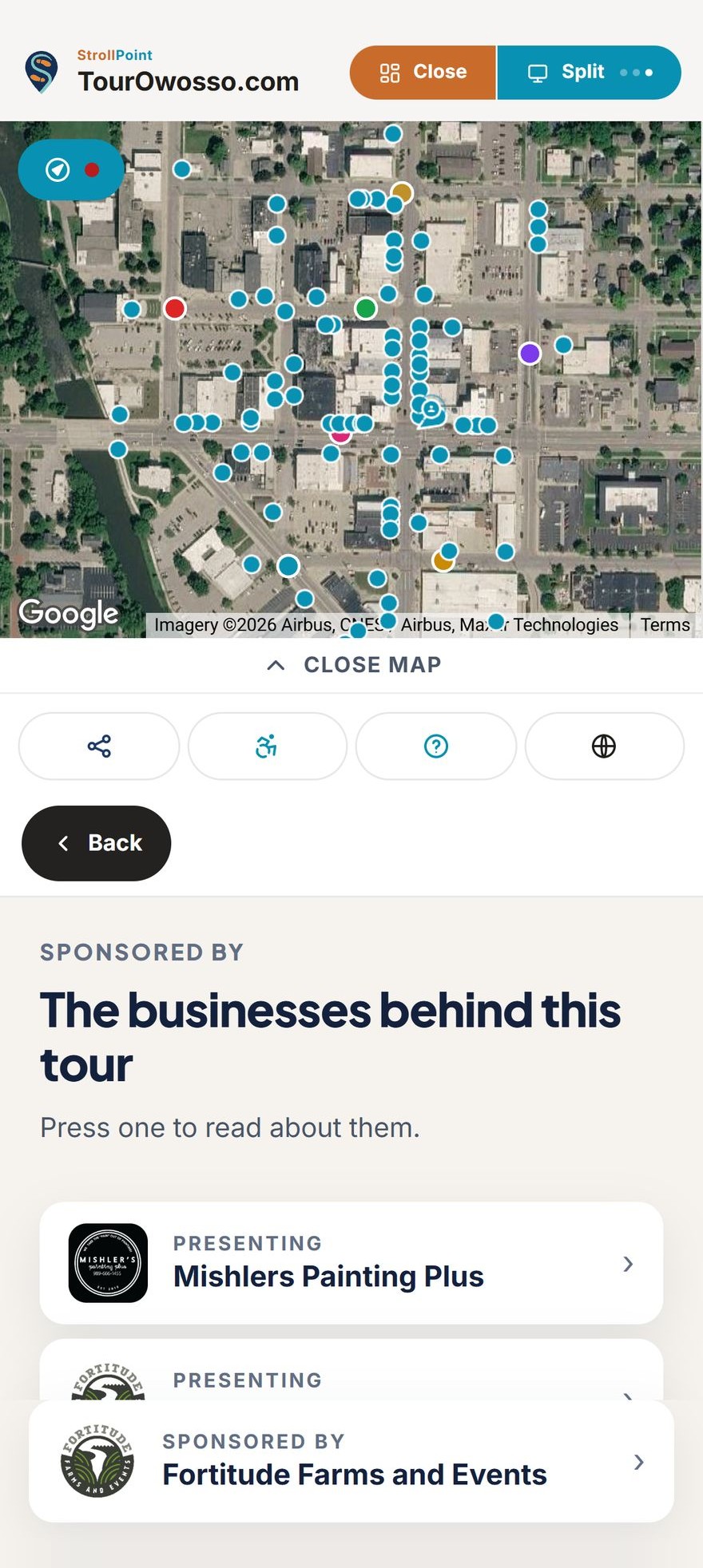Switch to Split view
This screenshot has width=703, height=1568.
tap(589, 73)
